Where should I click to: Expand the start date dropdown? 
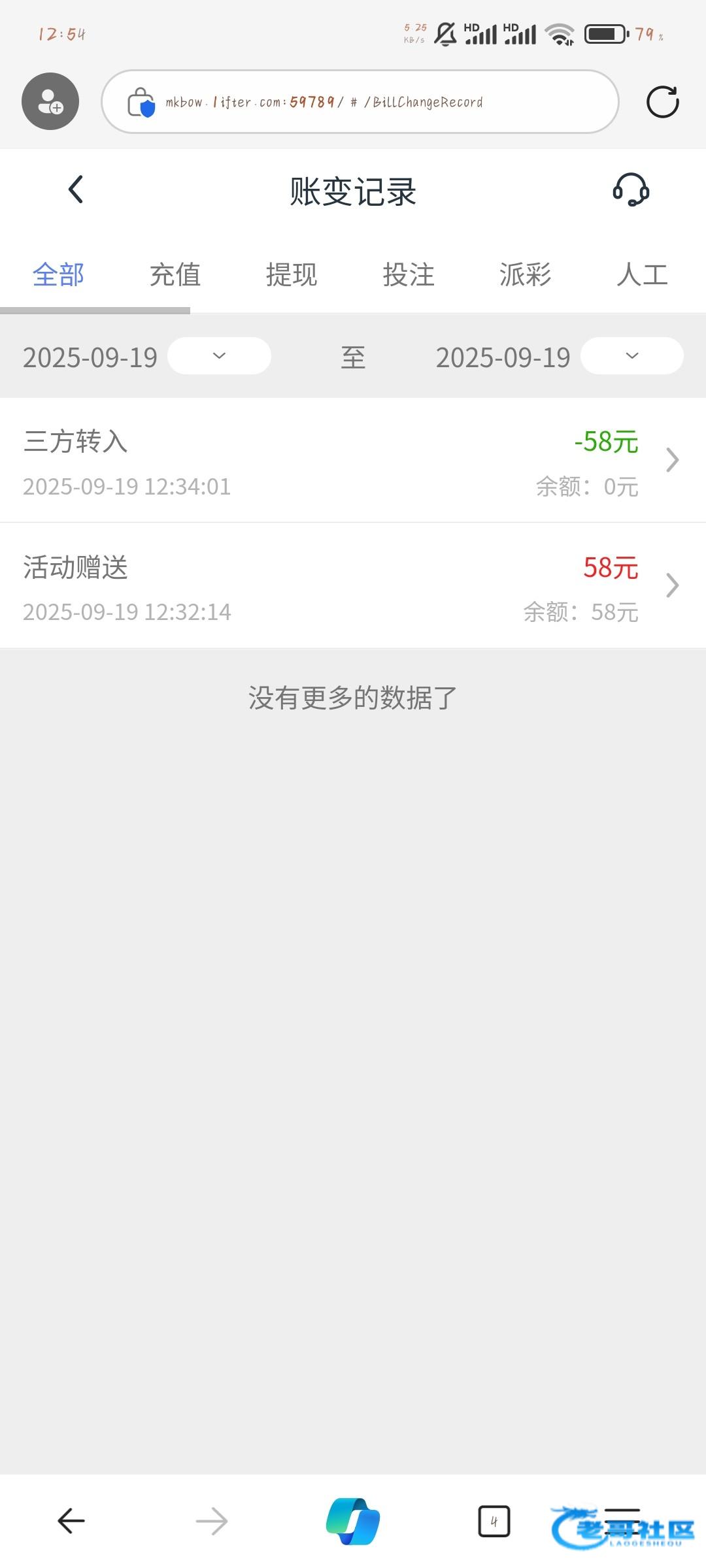click(219, 356)
